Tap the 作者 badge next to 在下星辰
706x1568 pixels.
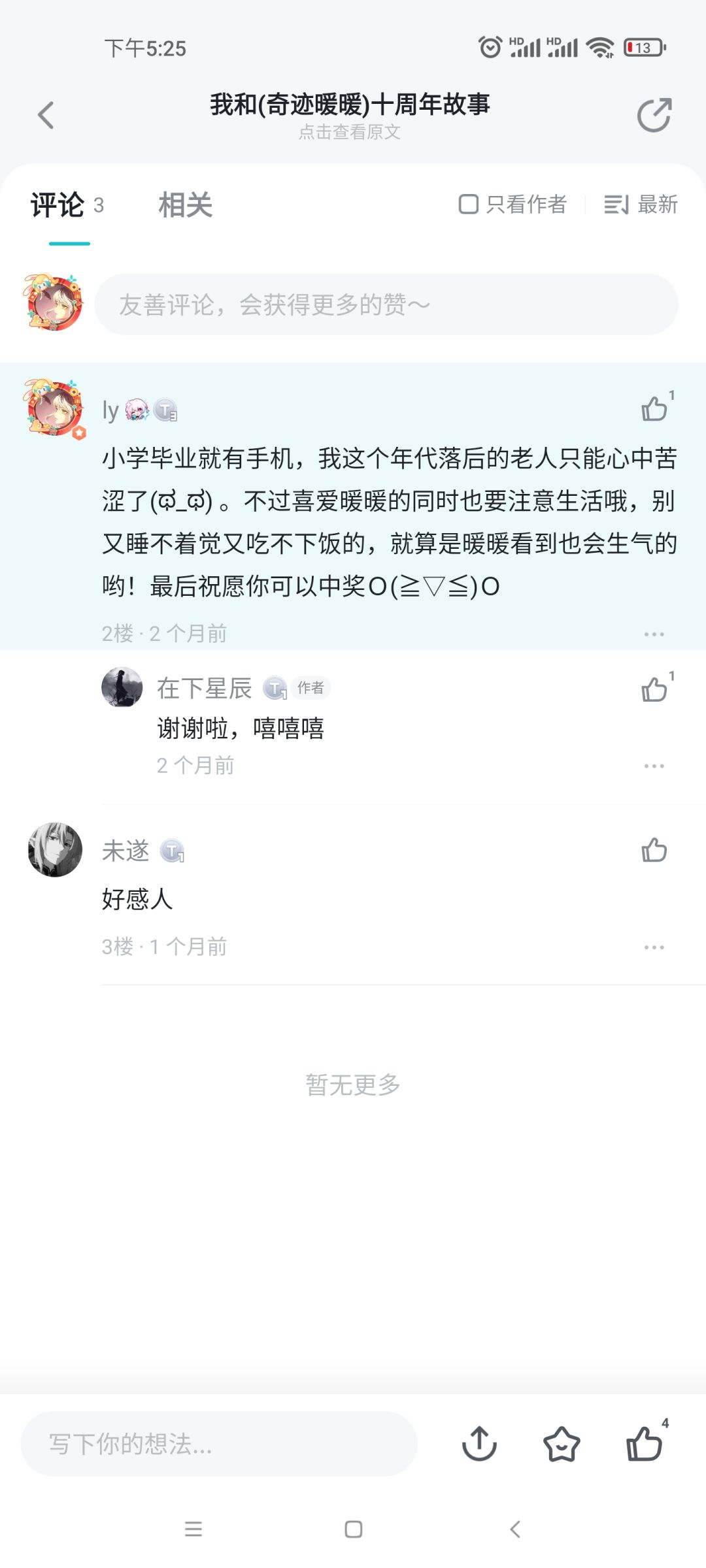pyautogui.click(x=312, y=689)
